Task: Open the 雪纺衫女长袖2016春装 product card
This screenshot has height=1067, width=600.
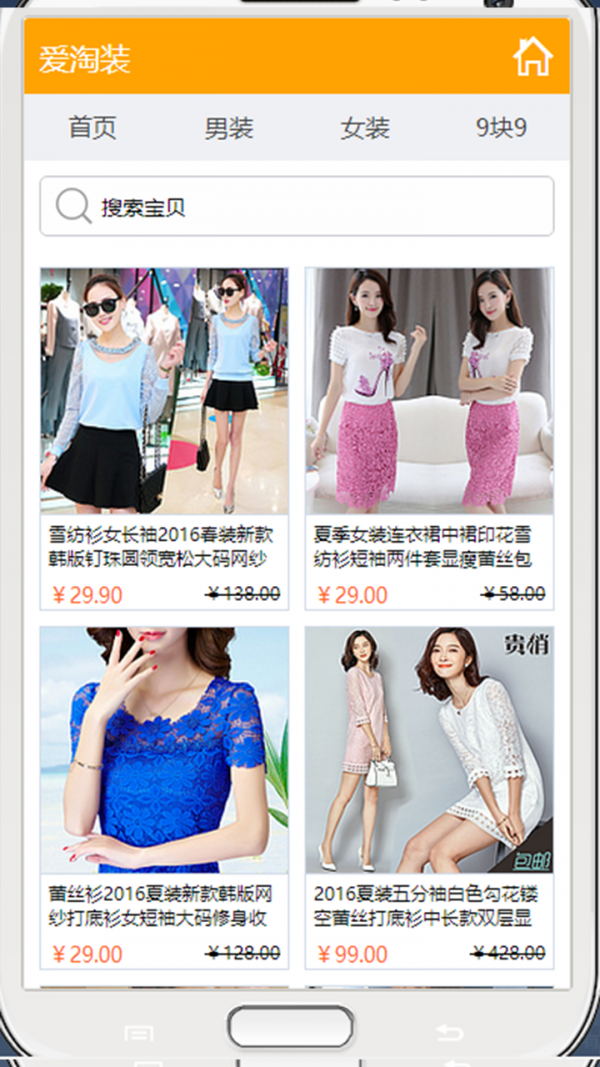Action: pos(164,438)
